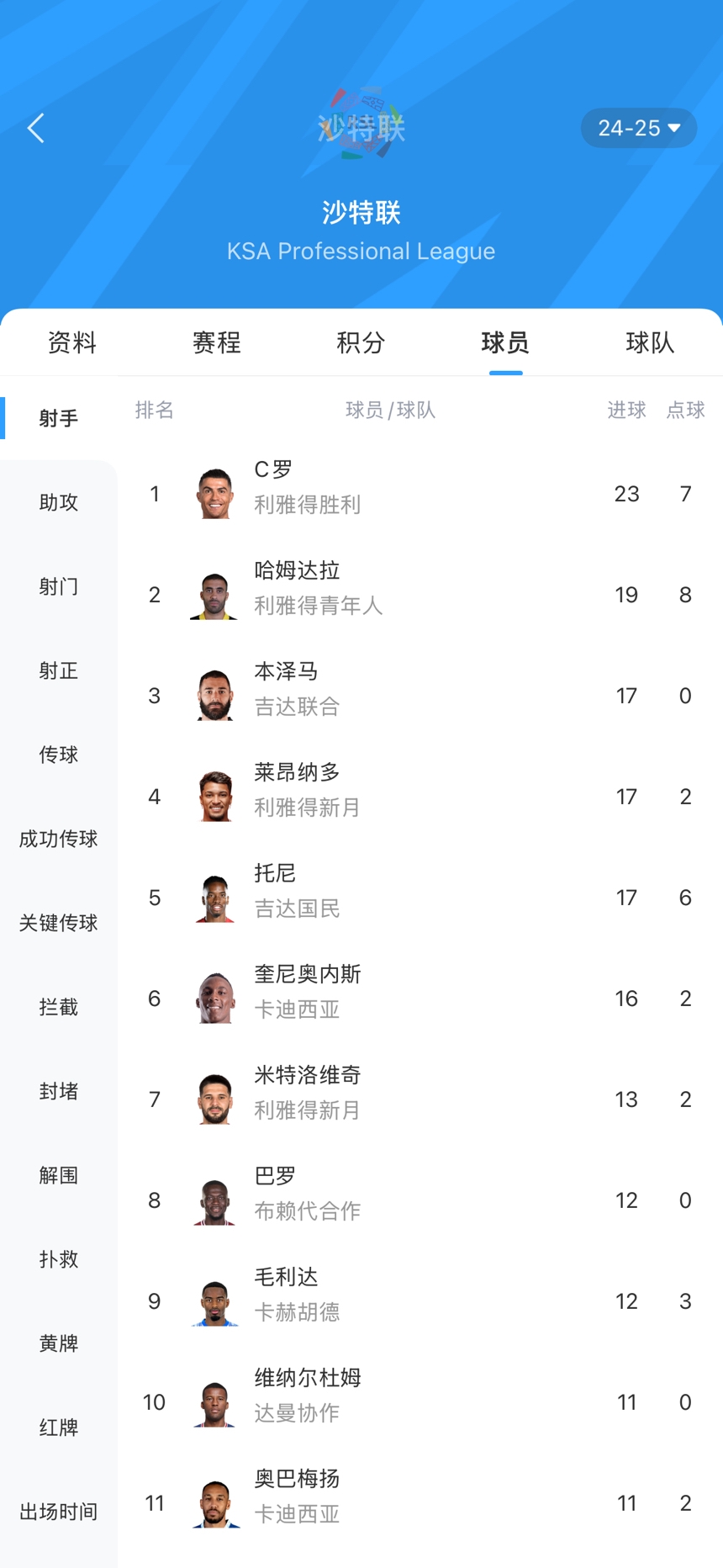
Task: Open the 黄牌 ranking
Action: pyautogui.click(x=59, y=1343)
